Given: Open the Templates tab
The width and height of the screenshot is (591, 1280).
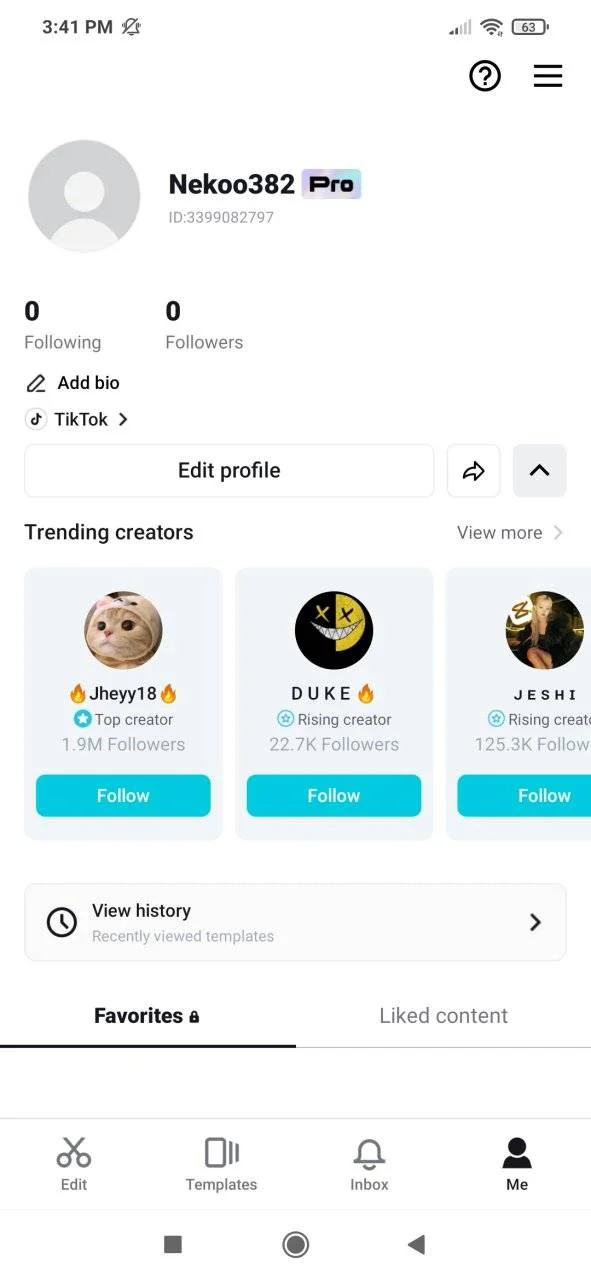Looking at the screenshot, I should click(221, 1164).
